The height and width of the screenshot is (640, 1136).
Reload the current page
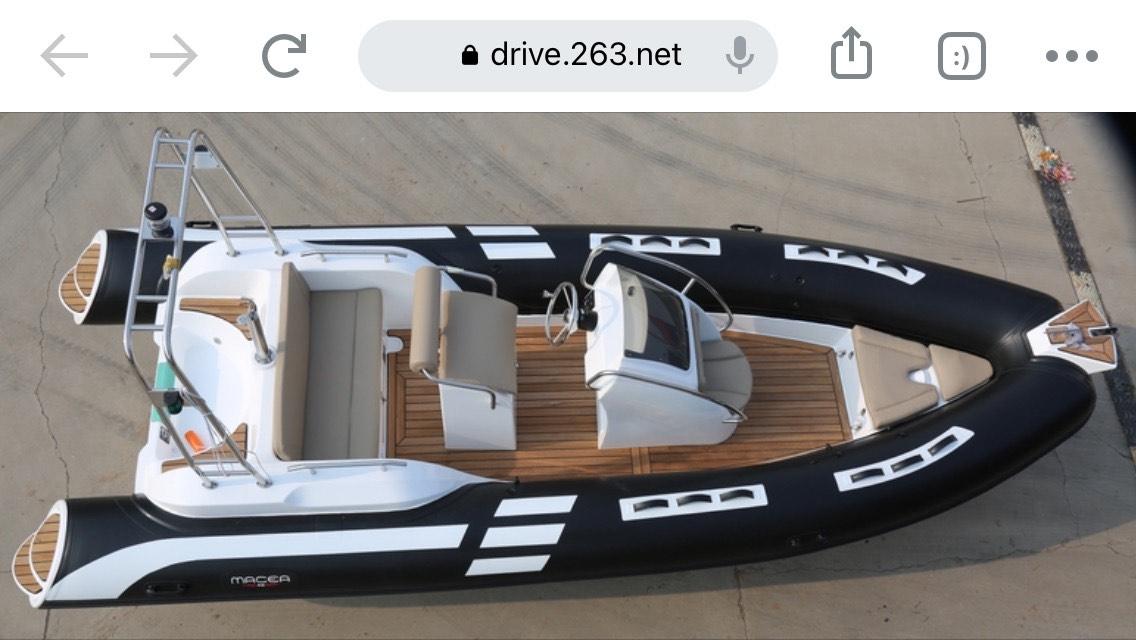click(284, 56)
